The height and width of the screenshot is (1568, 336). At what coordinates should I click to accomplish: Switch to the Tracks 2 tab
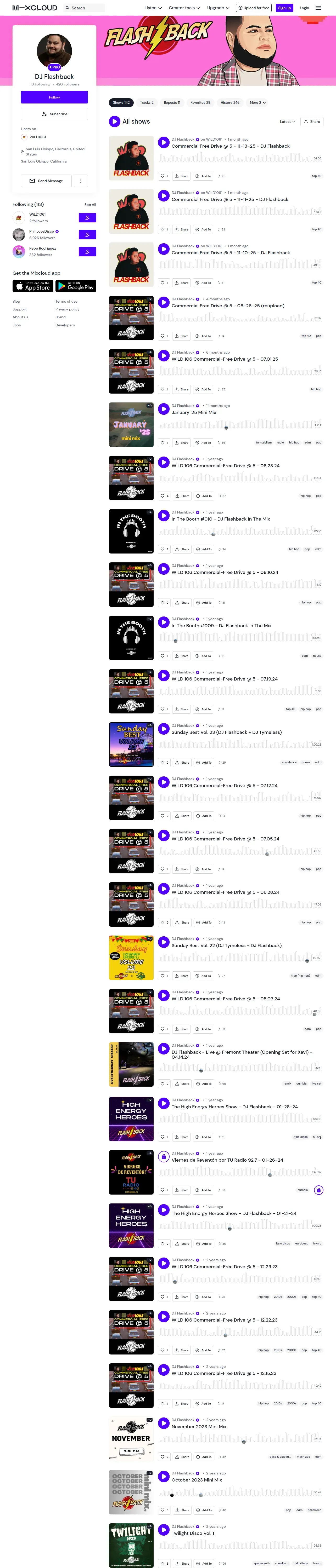tap(146, 102)
